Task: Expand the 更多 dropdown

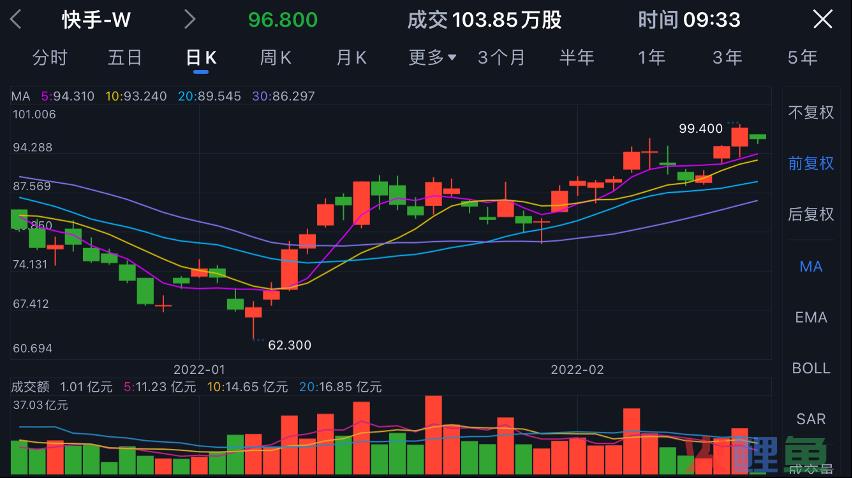Action: 432,58
